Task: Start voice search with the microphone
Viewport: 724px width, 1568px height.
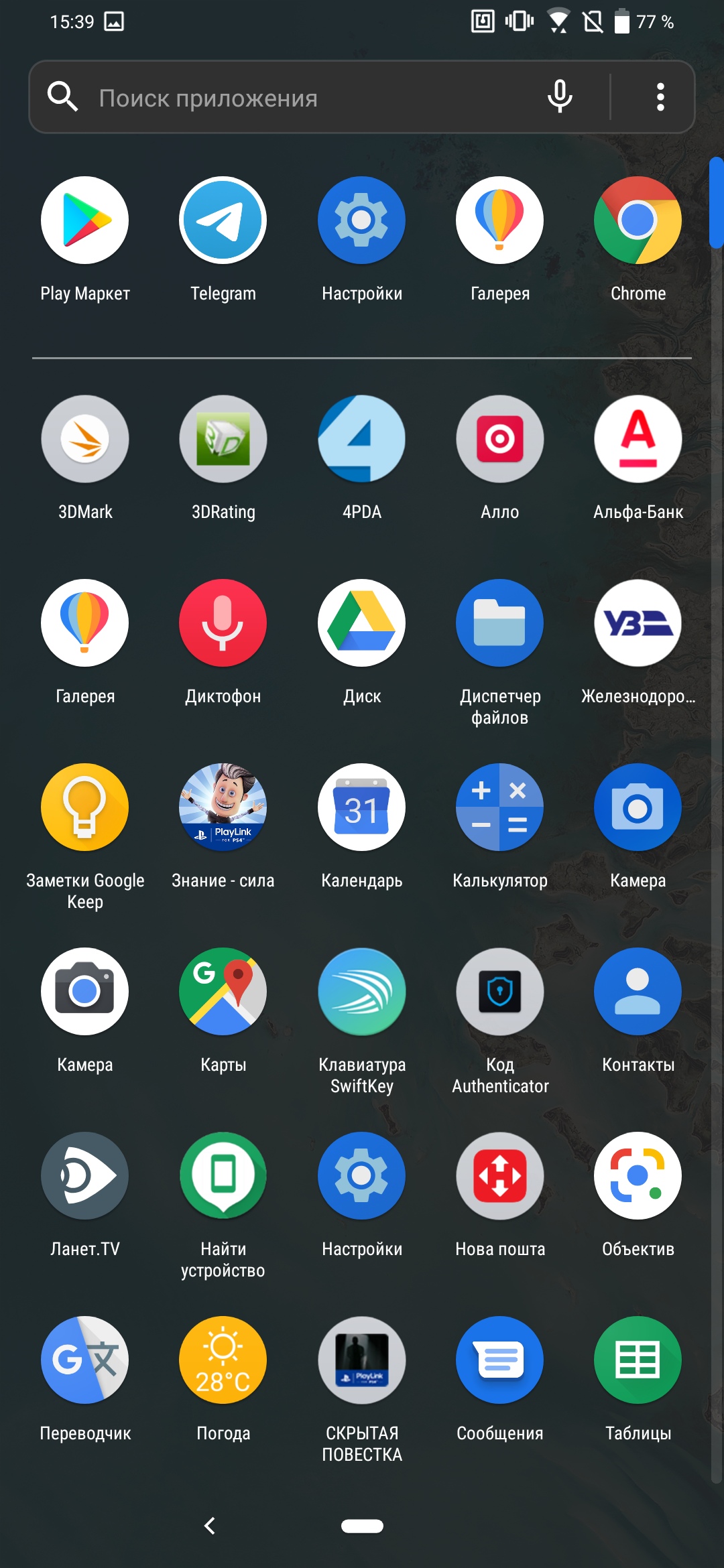Action: click(x=560, y=97)
